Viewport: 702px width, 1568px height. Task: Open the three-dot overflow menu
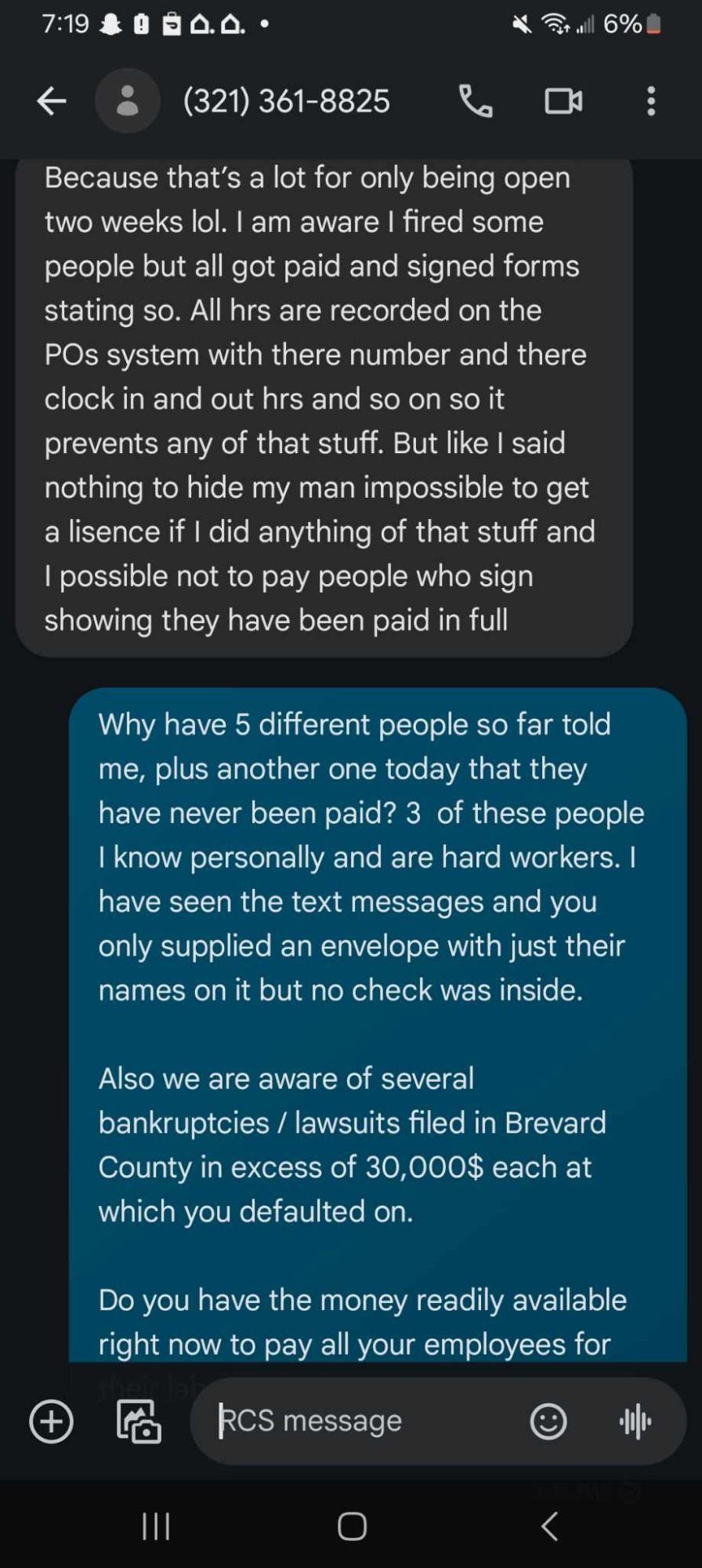(651, 101)
